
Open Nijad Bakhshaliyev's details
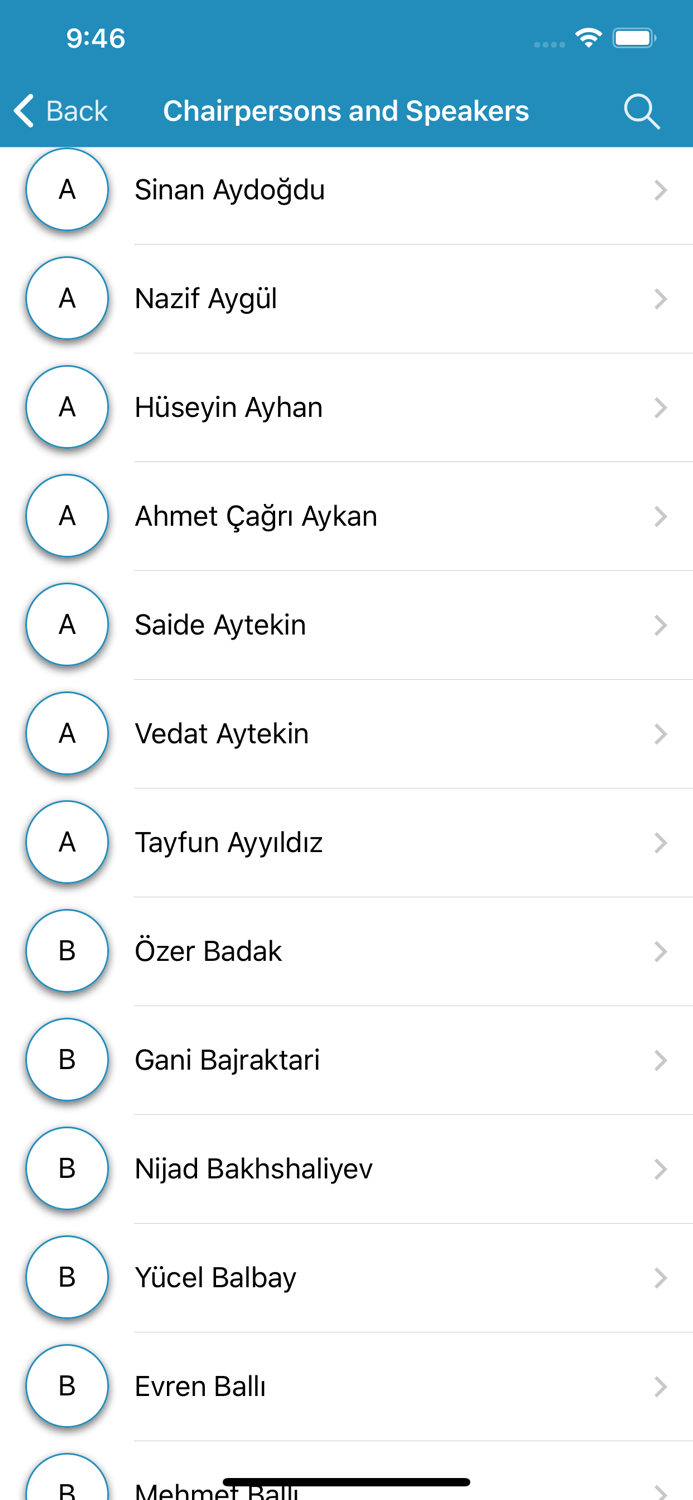346,1170
